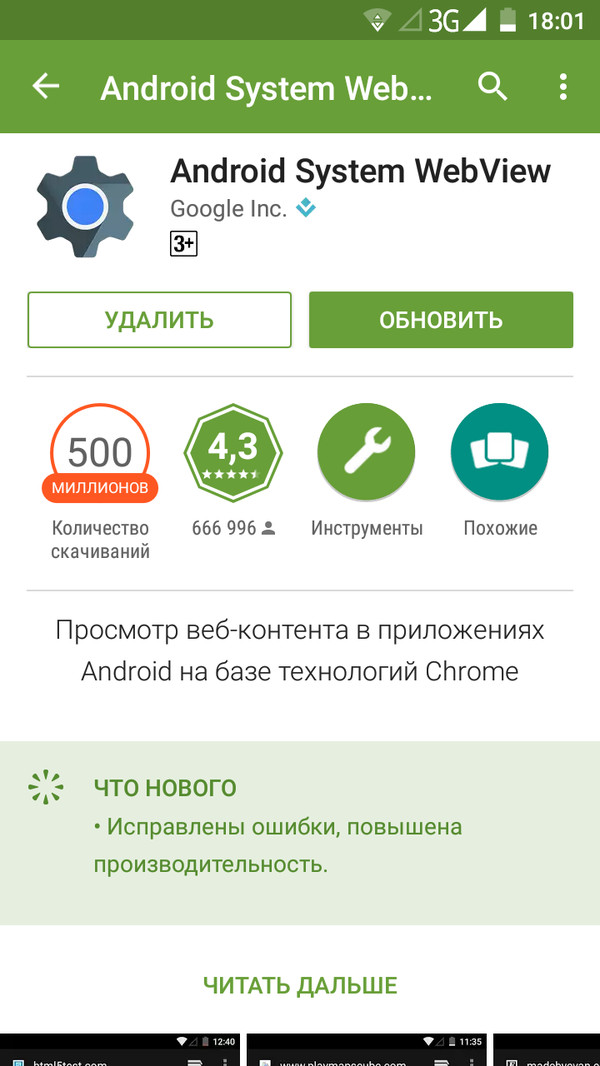Tap the УДАЛИТЬ button to uninstall
600x1066 pixels.
[x=160, y=320]
